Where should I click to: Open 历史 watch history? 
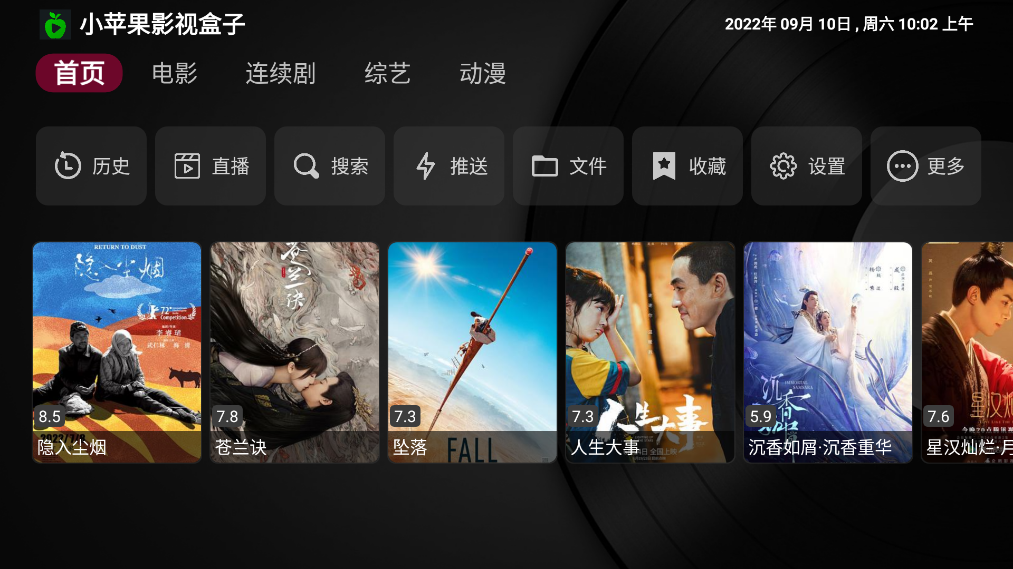tap(91, 166)
